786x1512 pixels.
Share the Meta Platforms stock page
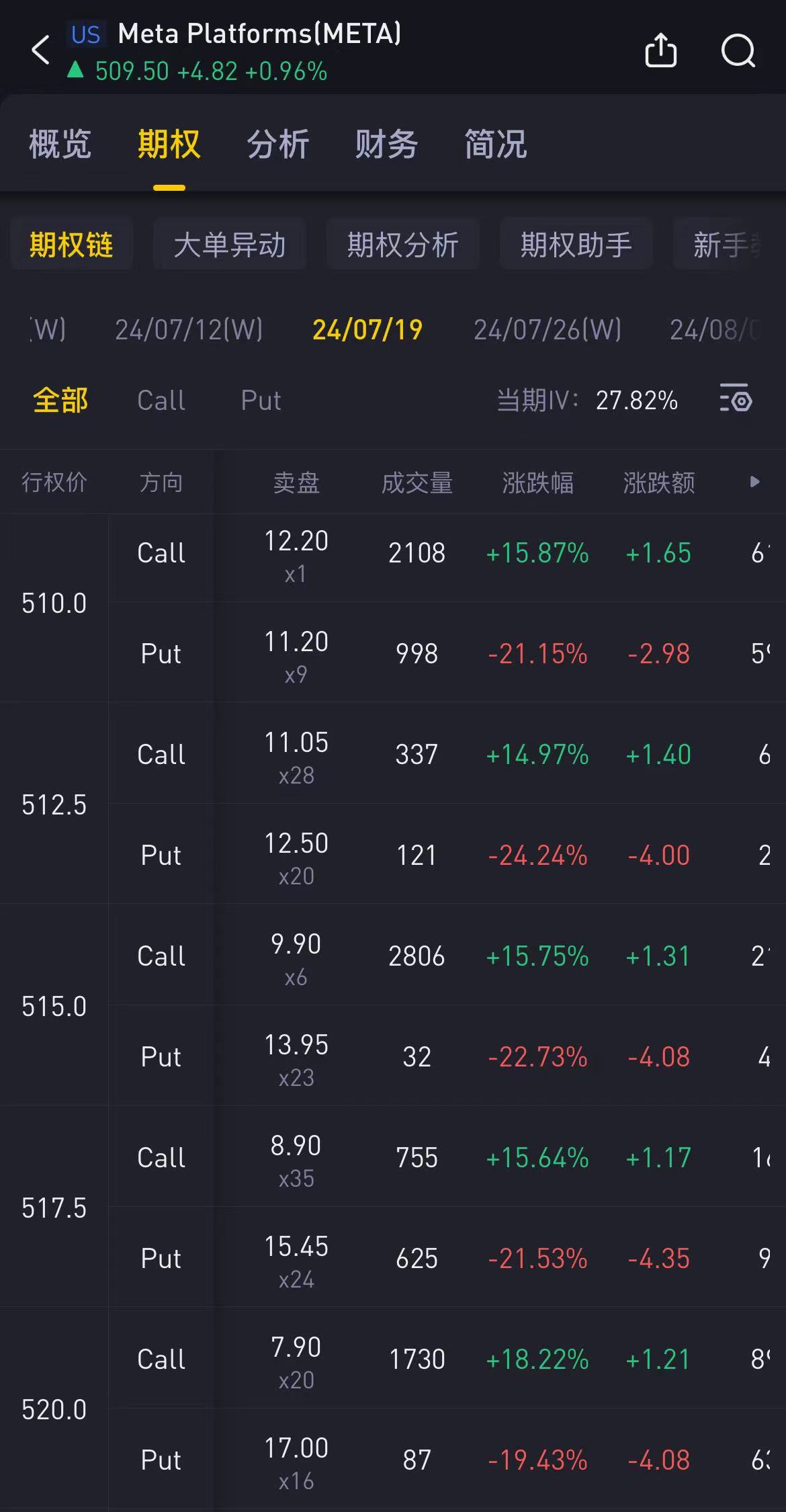pyautogui.click(x=660, y=50)
